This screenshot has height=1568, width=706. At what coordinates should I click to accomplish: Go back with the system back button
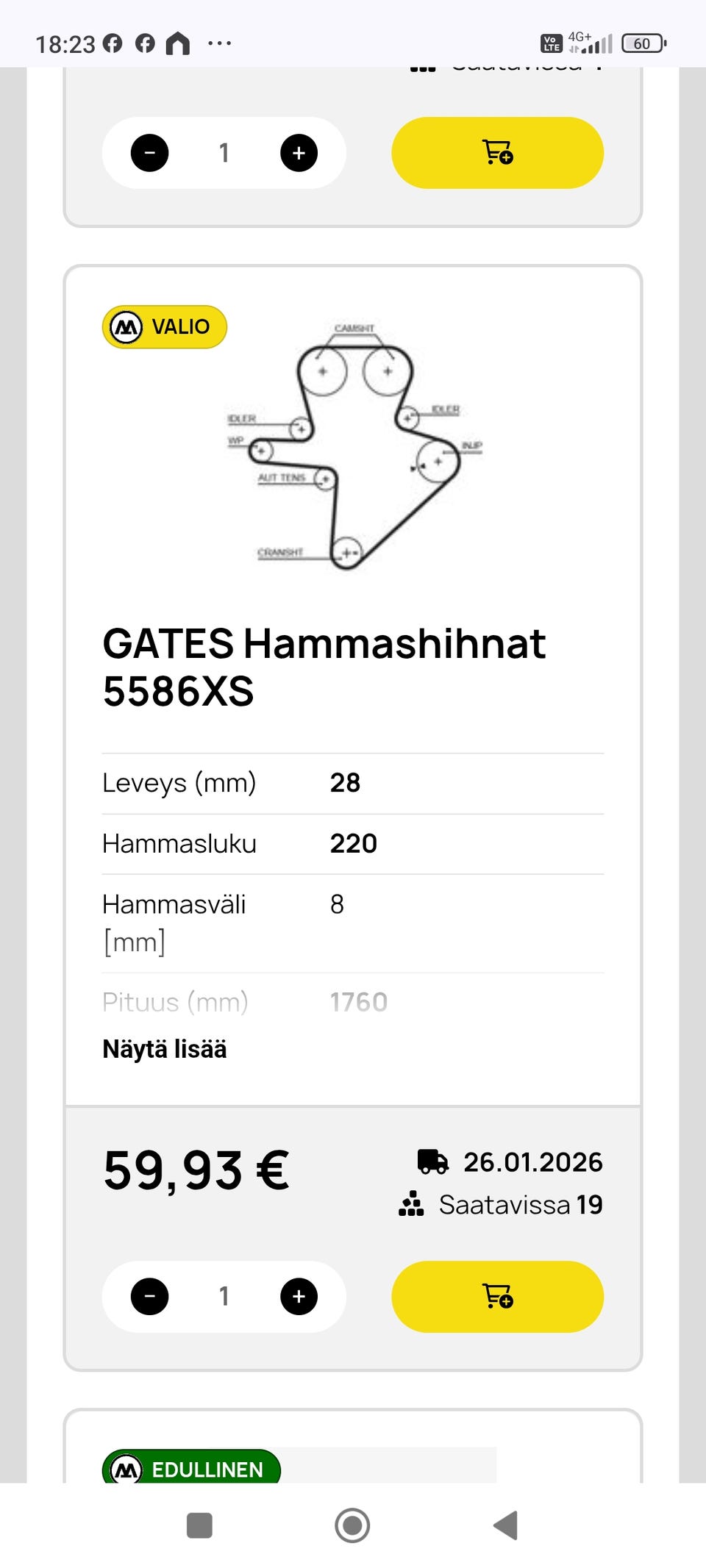(506, 1525)
